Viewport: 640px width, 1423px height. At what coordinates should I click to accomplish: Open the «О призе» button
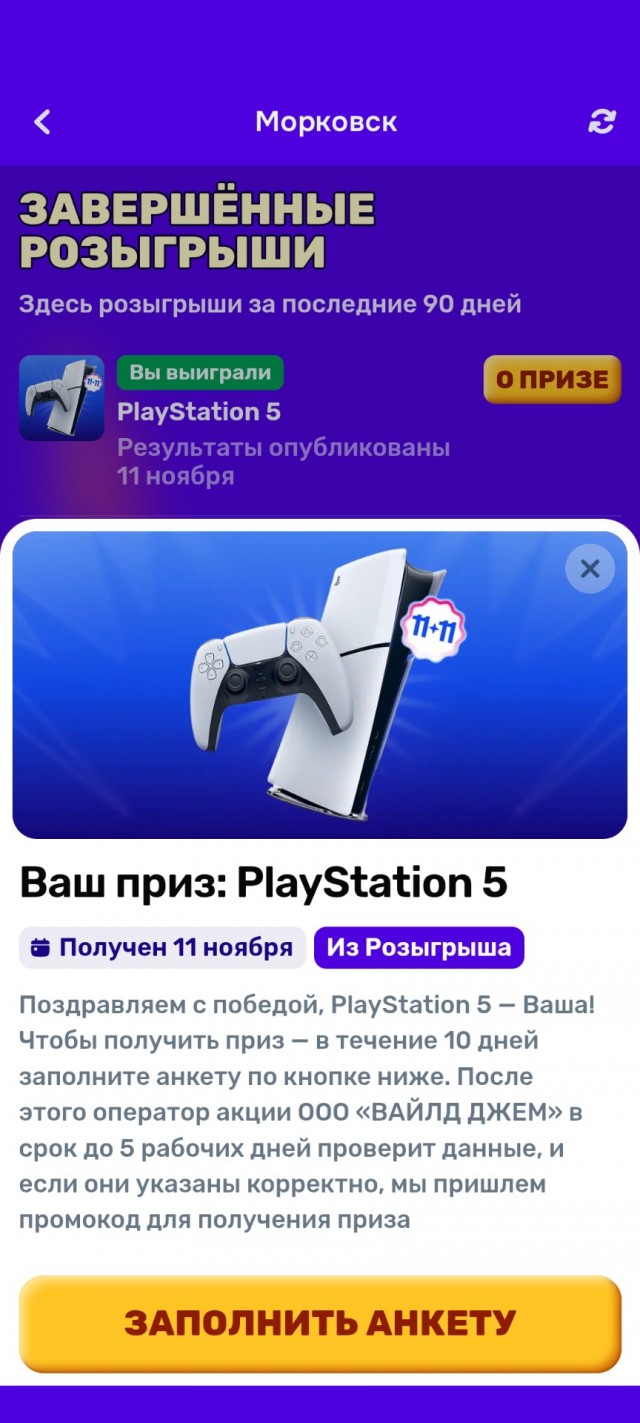pos(552,380)
